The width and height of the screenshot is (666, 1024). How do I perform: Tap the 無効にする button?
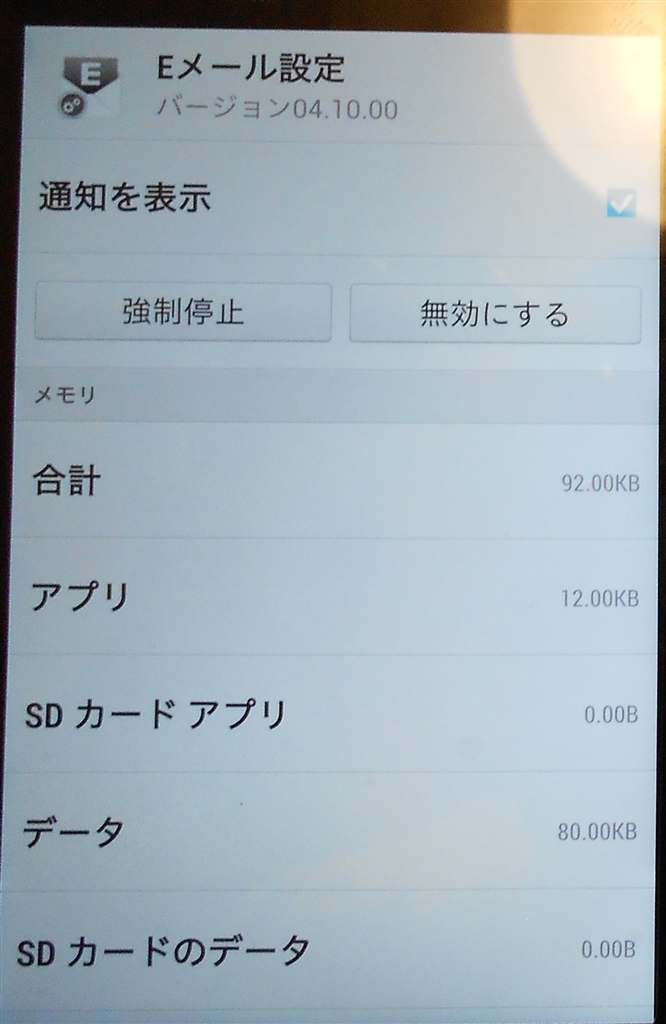coord(495,314)
